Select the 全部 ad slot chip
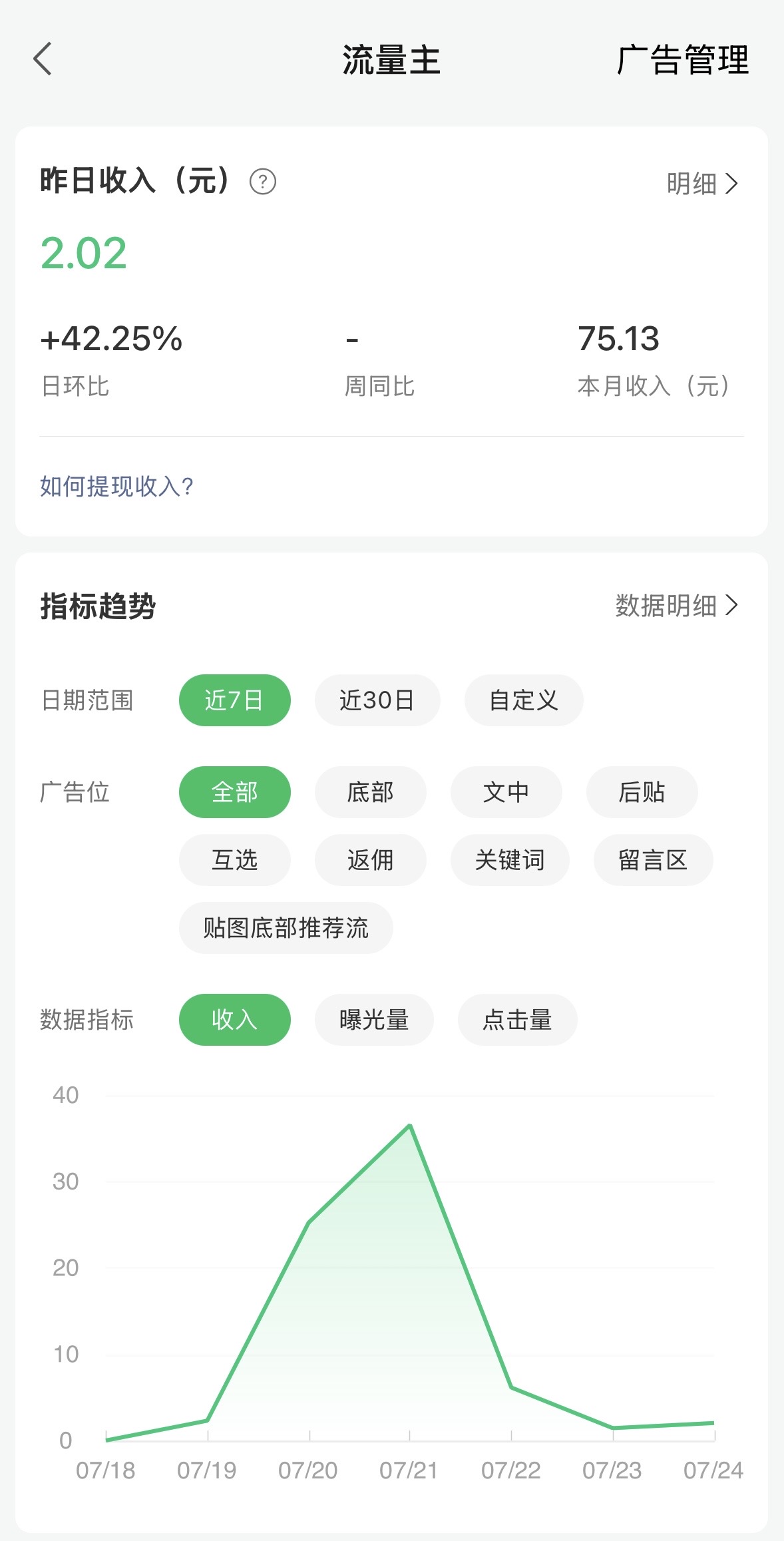 tap(234, 792)
